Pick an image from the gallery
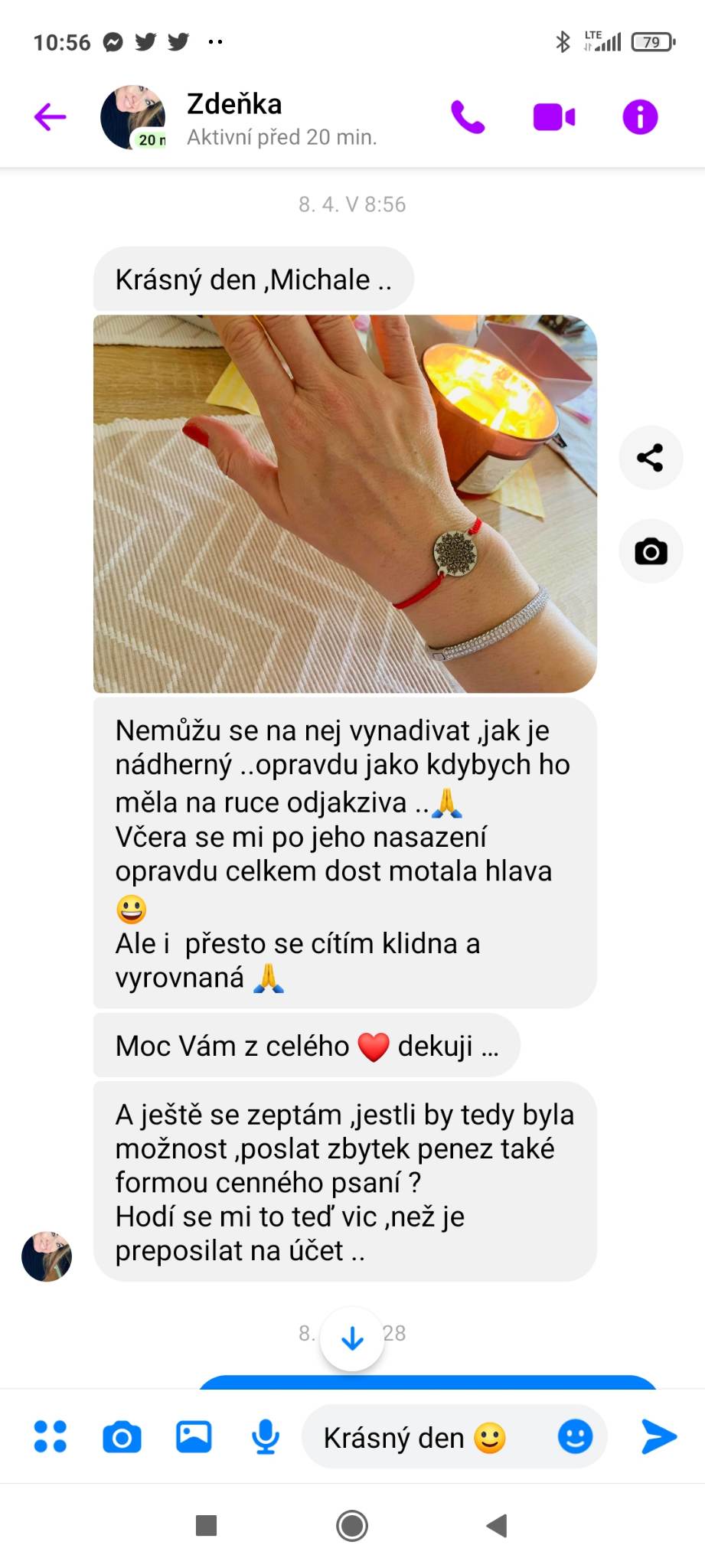This screenshot has height=1568, width=705. point(194,1436)
